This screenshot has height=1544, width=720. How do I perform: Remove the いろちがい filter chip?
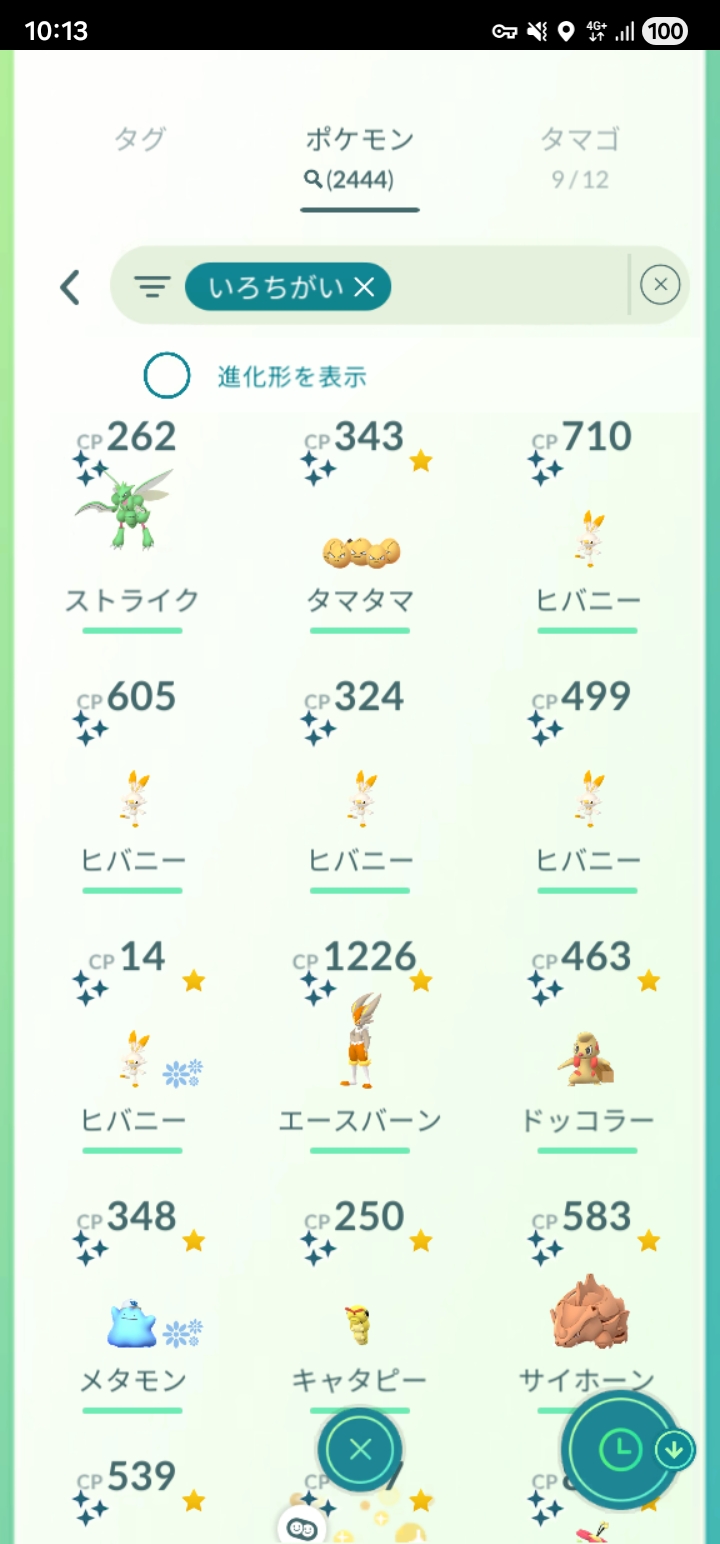click(x=364, y=288)
